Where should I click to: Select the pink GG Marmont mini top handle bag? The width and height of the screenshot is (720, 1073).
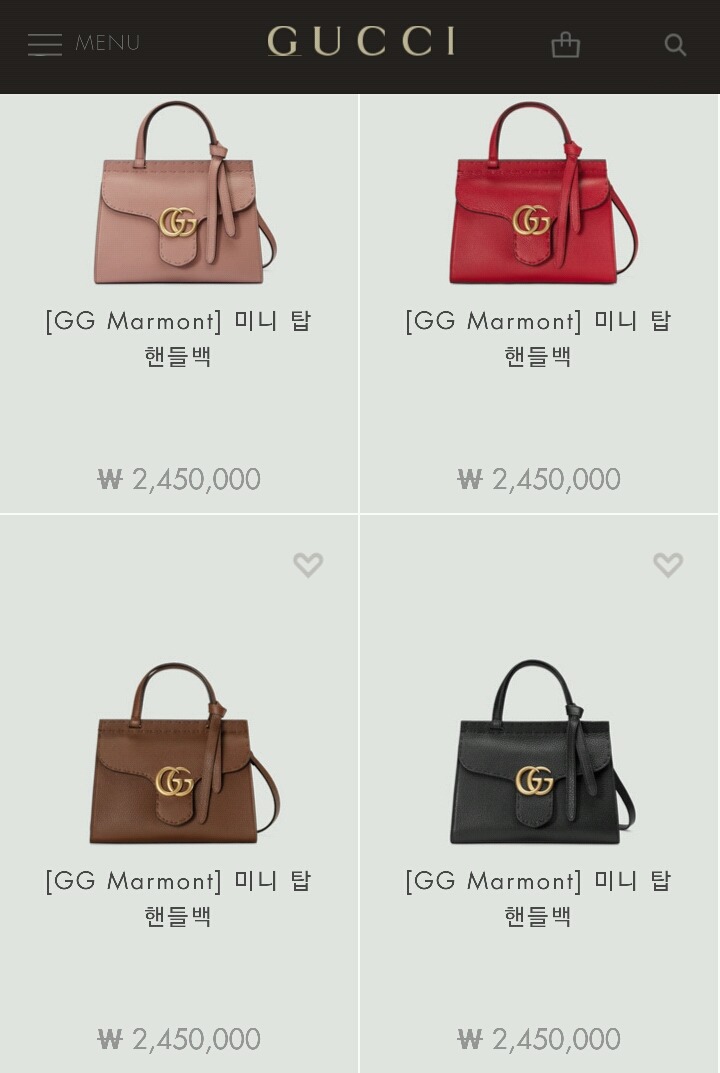pyautogui.click(x=178, y=195)
